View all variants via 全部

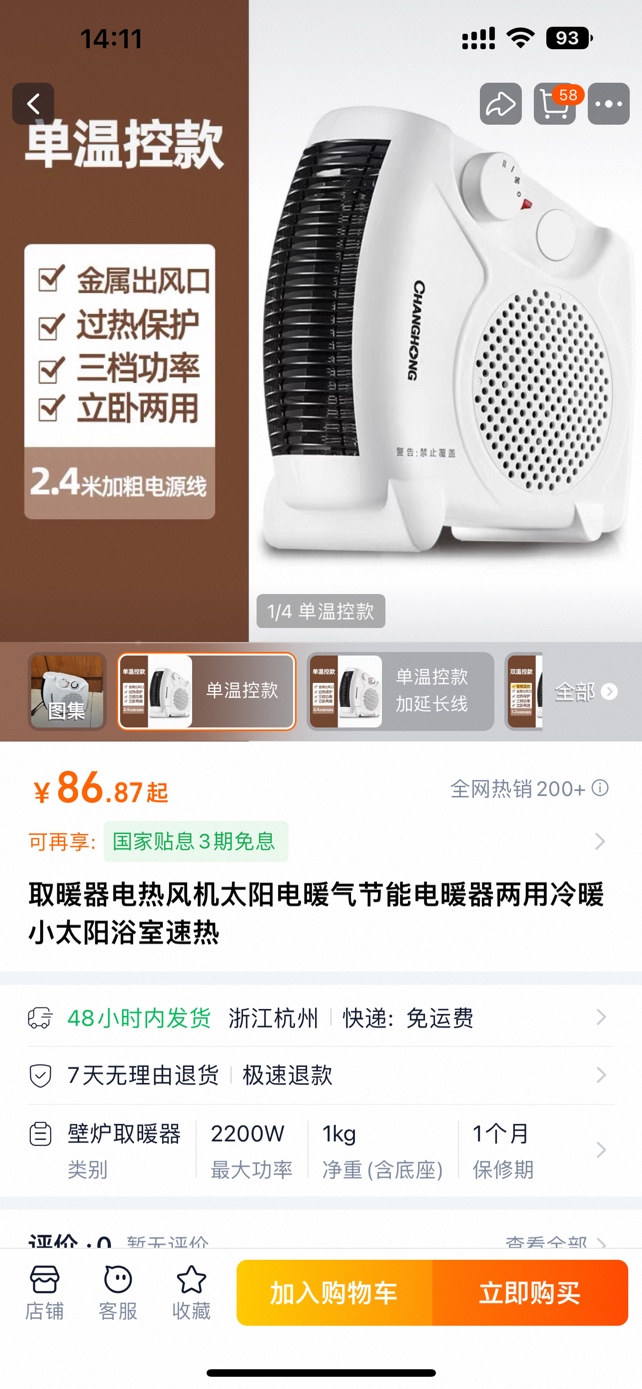(585, 691)
